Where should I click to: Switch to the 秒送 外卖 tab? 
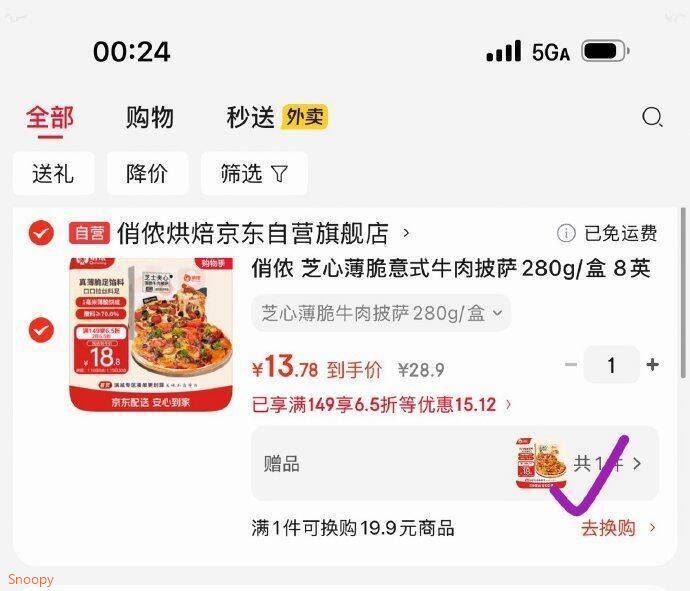pyautogui.click(x=276, y=117)
